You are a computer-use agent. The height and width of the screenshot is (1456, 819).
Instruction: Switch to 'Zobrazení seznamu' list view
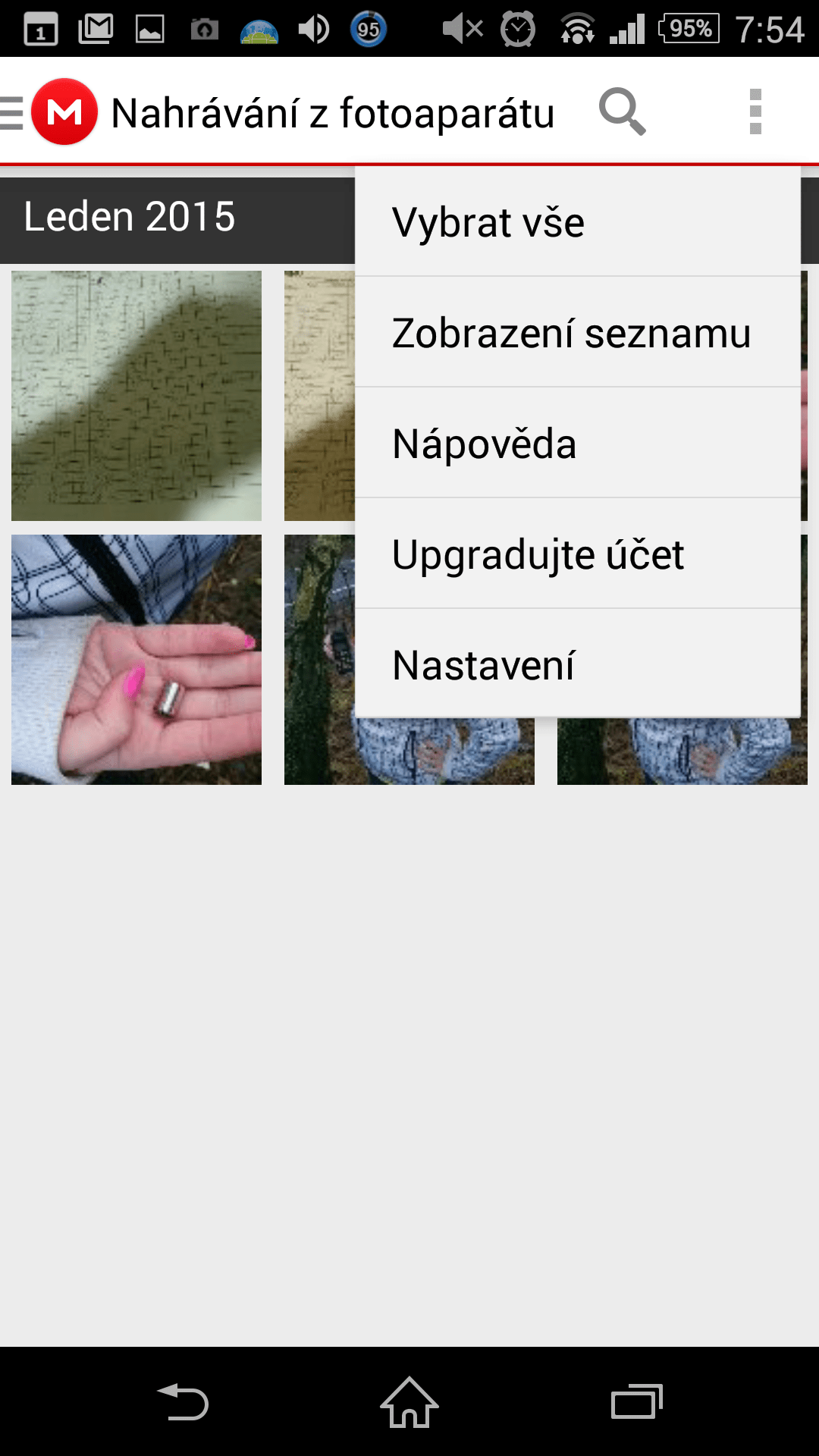coord(577,333)
